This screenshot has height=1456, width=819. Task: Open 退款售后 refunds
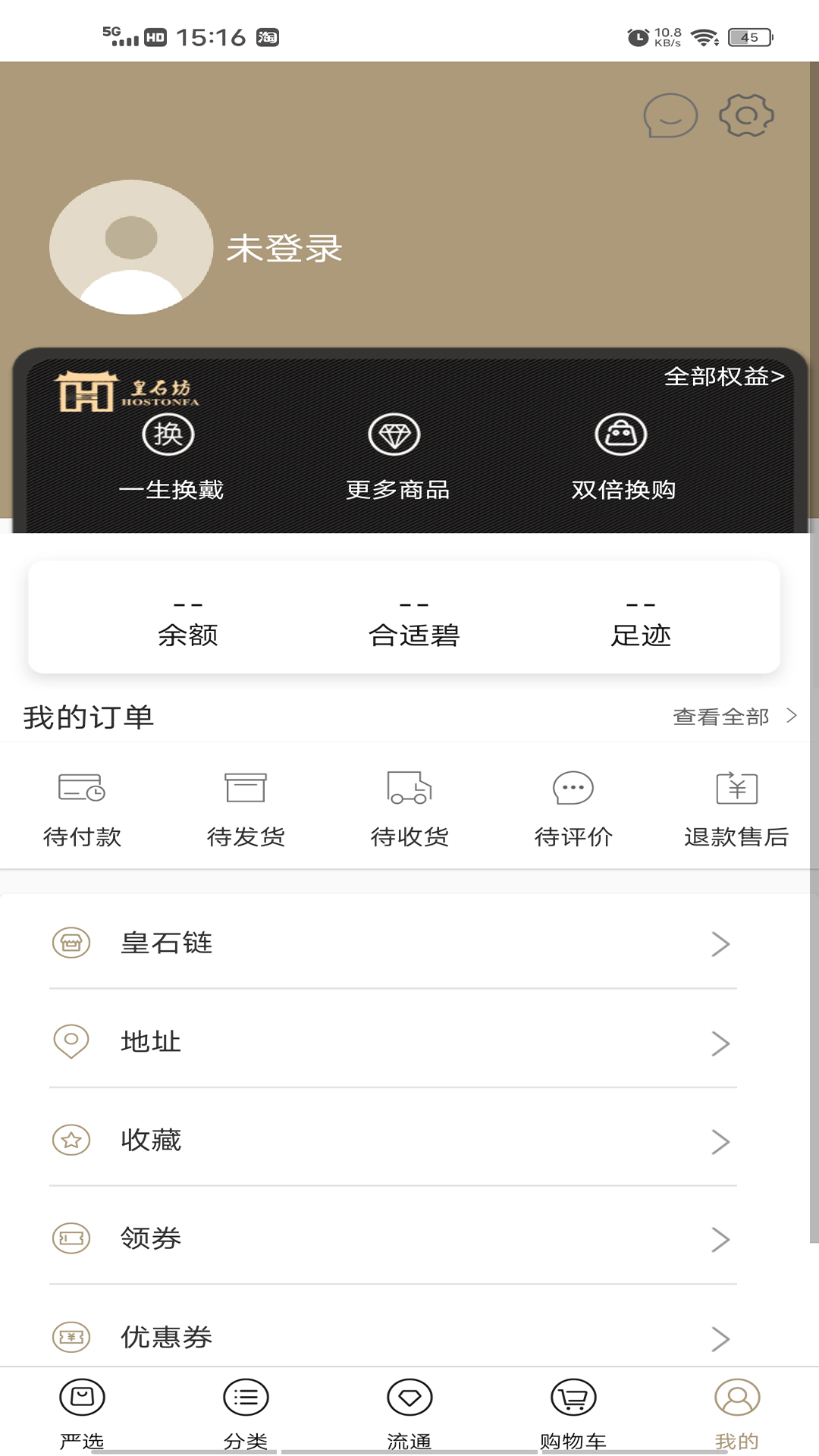click(736, 808)
